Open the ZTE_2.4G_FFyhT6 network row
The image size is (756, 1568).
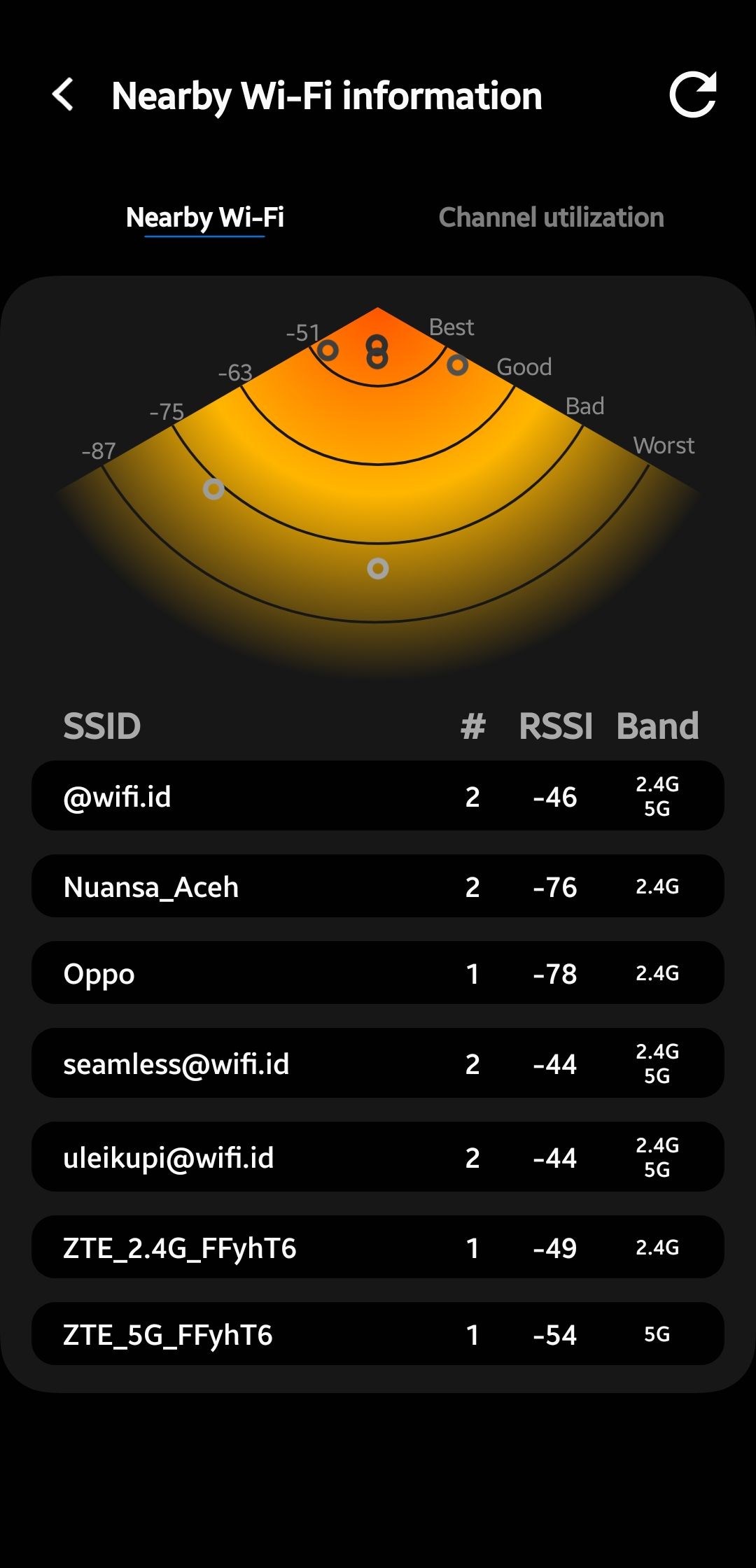[378, 1248]
